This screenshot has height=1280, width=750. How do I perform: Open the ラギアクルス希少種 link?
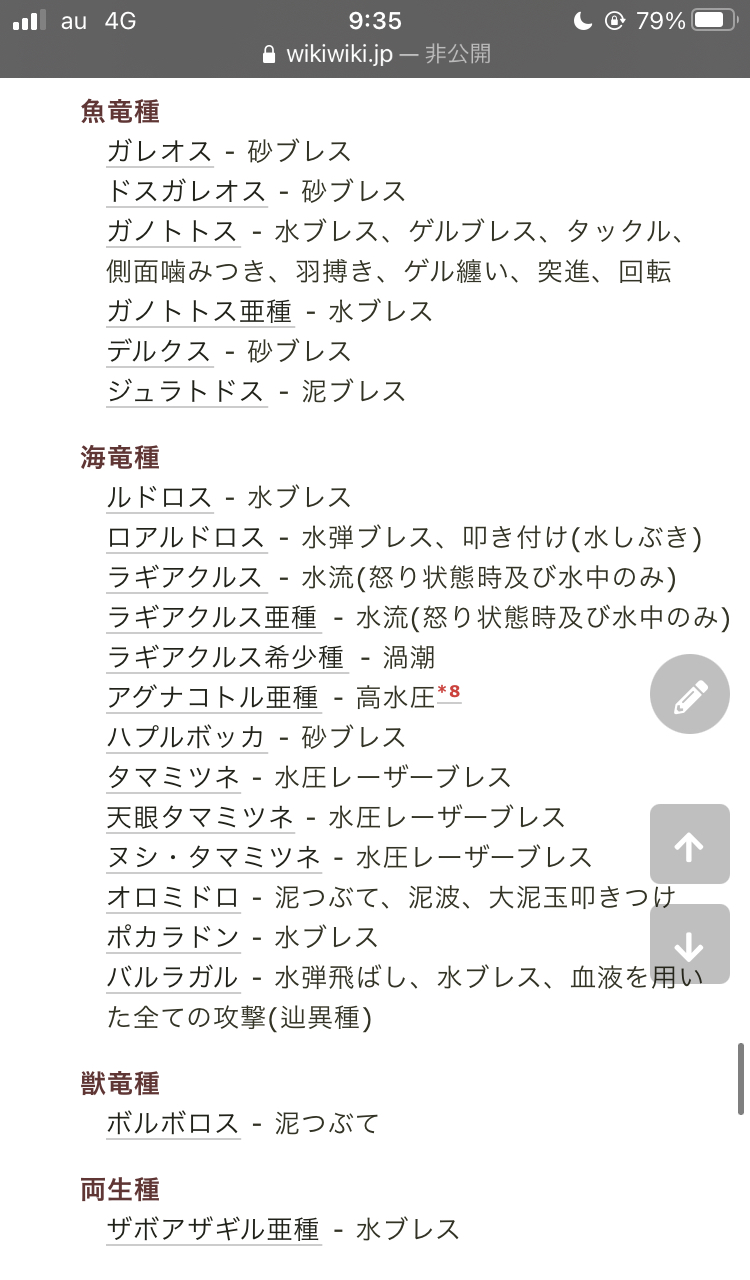click(x=227, y=657)
